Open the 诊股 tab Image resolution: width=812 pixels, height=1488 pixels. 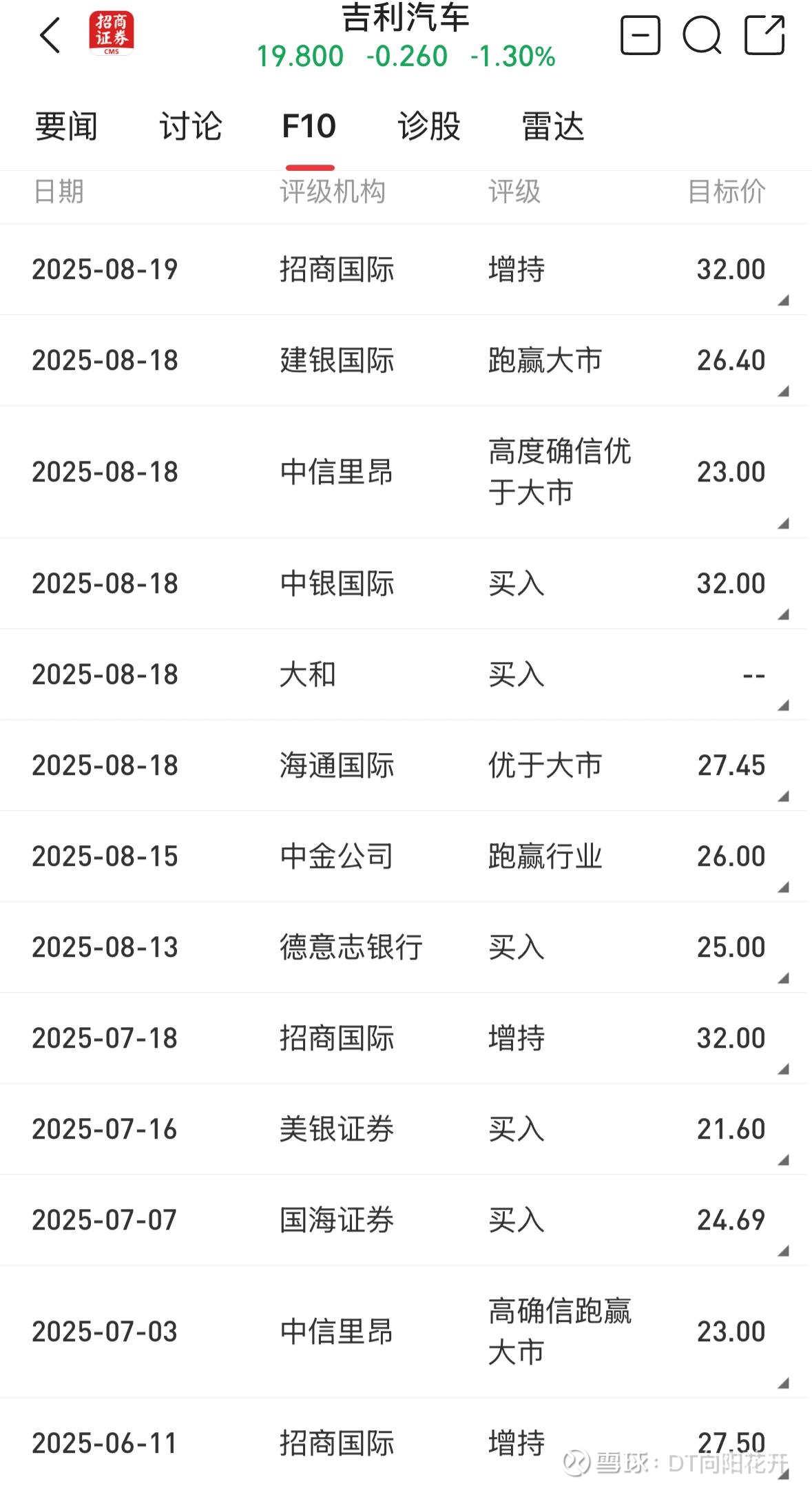pyautogui.click(x=429, y=127)
